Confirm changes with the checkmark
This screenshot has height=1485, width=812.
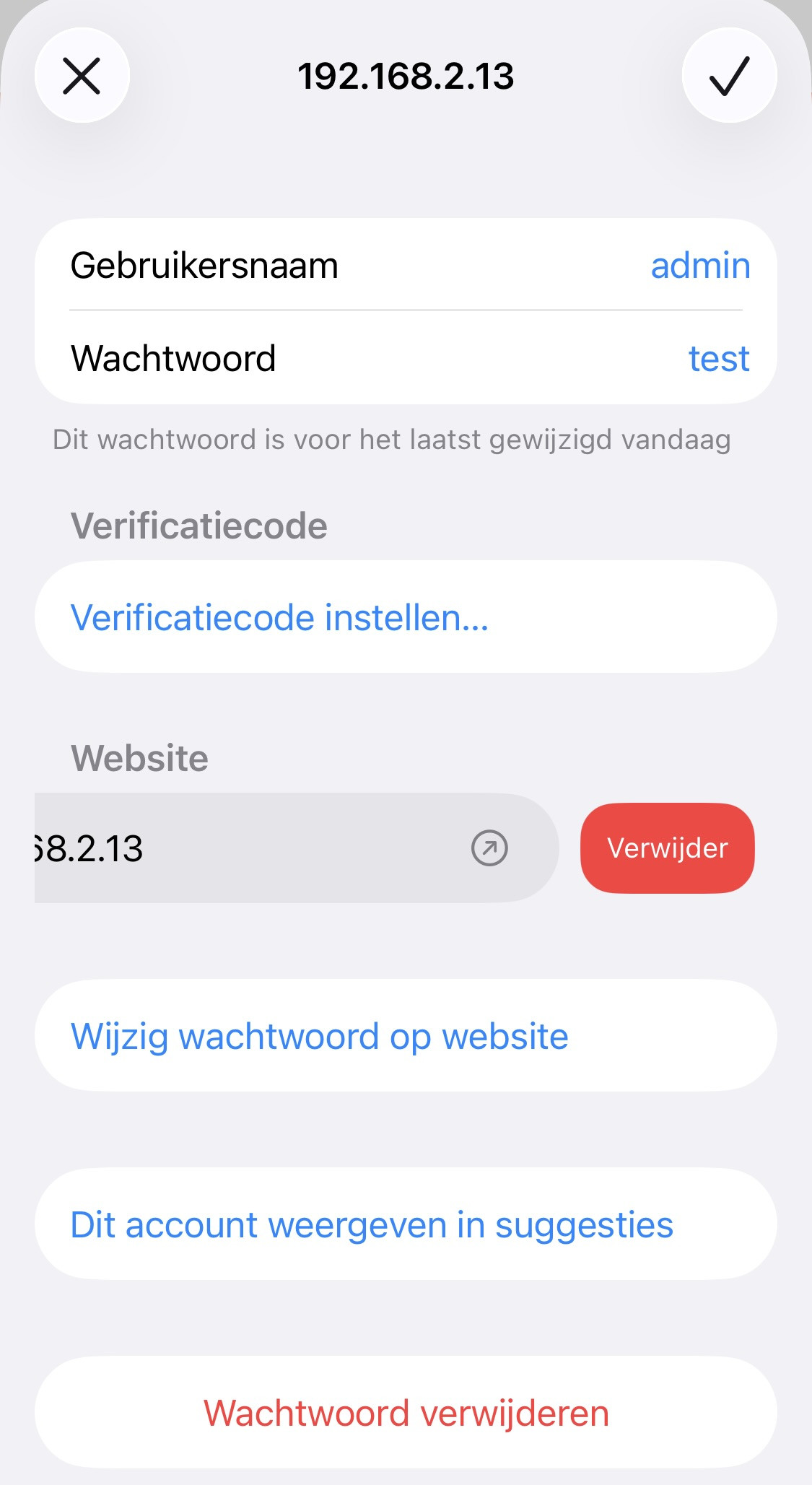pyautogui.click(x=729, y=76)
